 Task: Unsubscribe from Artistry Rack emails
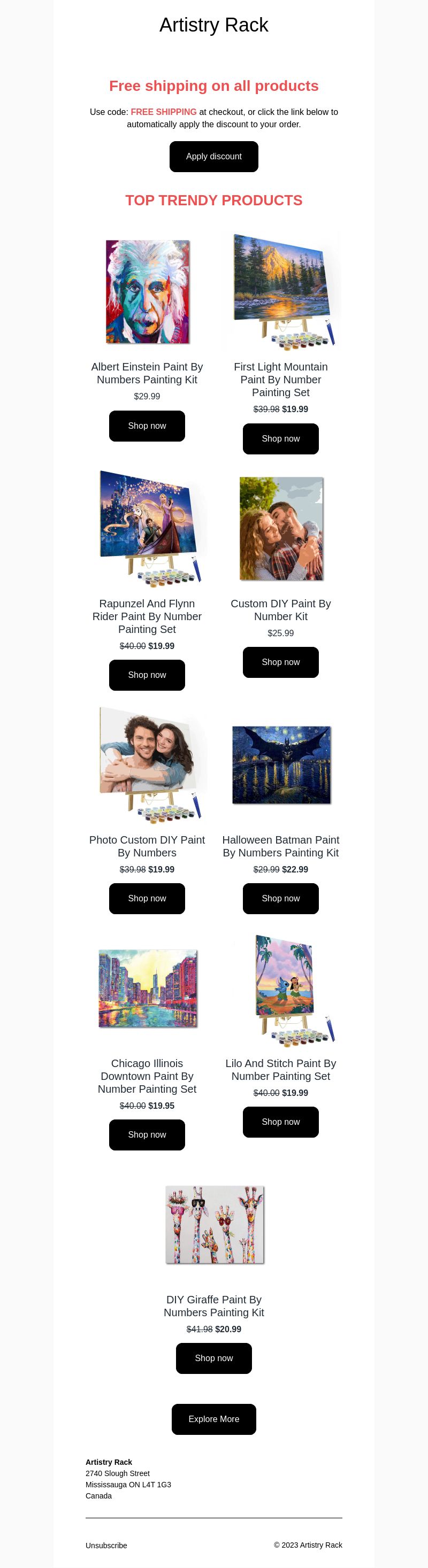(106, 1545)
